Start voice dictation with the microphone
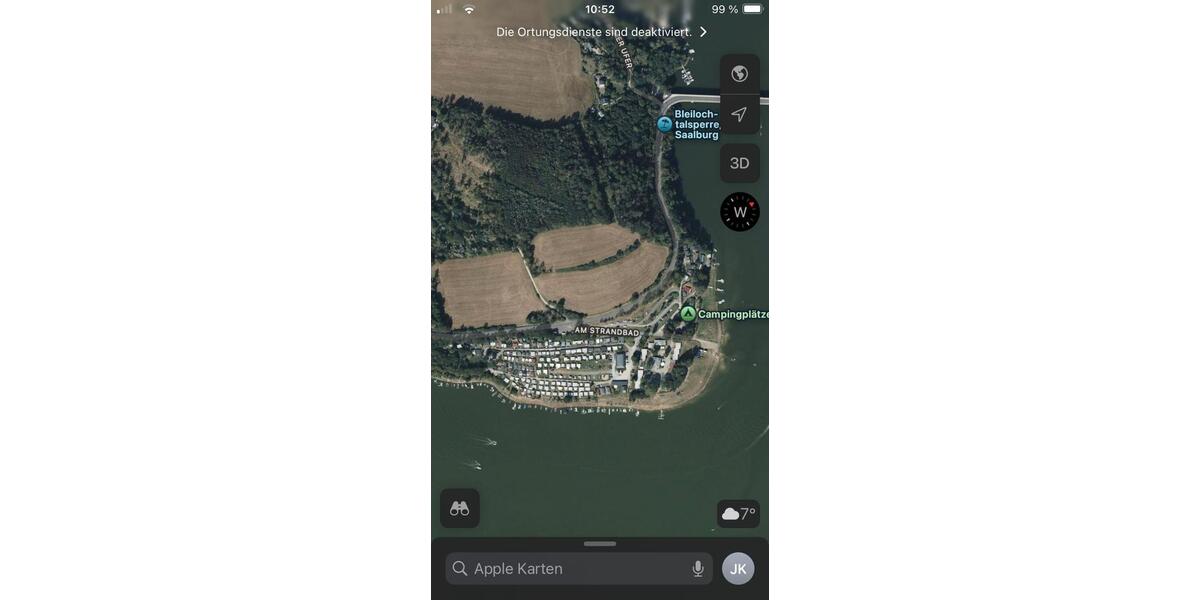Viewport: 1200px width, 600px height. [698, 568]
